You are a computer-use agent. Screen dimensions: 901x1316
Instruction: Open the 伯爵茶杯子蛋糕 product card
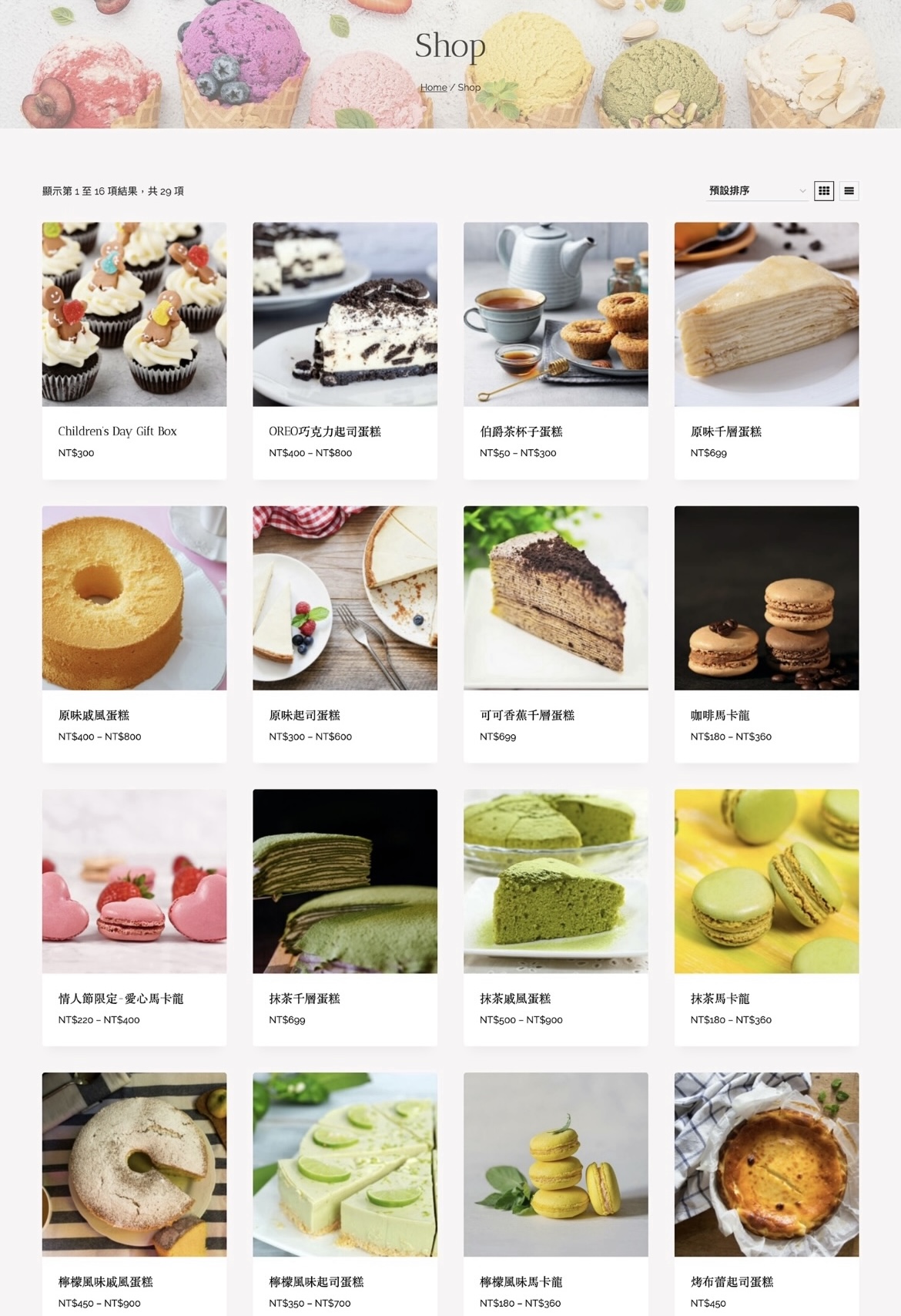521,431
